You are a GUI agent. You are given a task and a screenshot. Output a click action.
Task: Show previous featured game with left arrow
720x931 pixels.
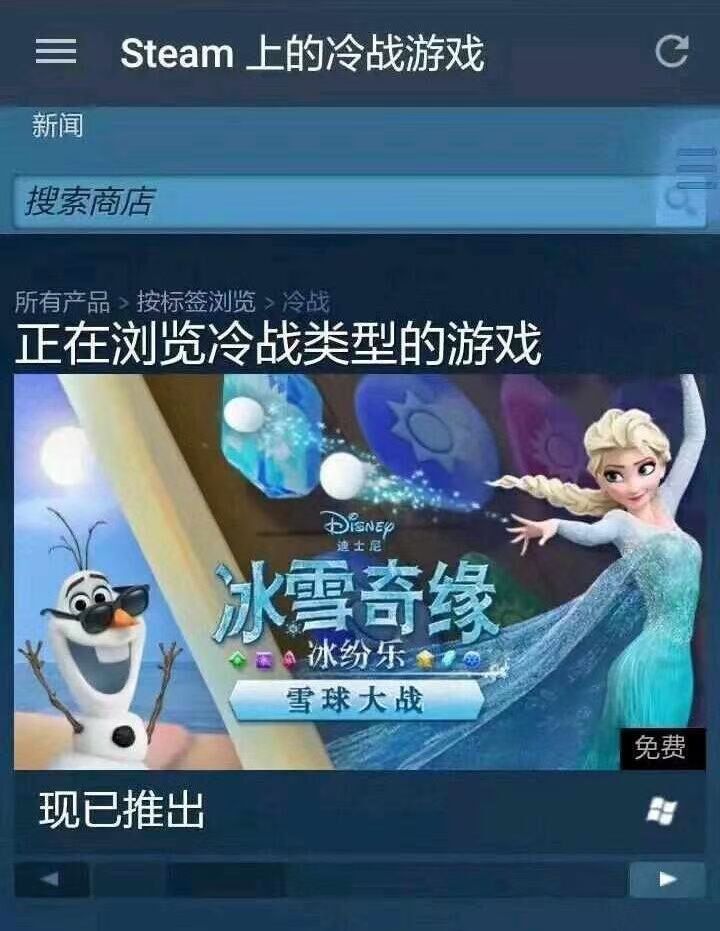pos(51,880)
